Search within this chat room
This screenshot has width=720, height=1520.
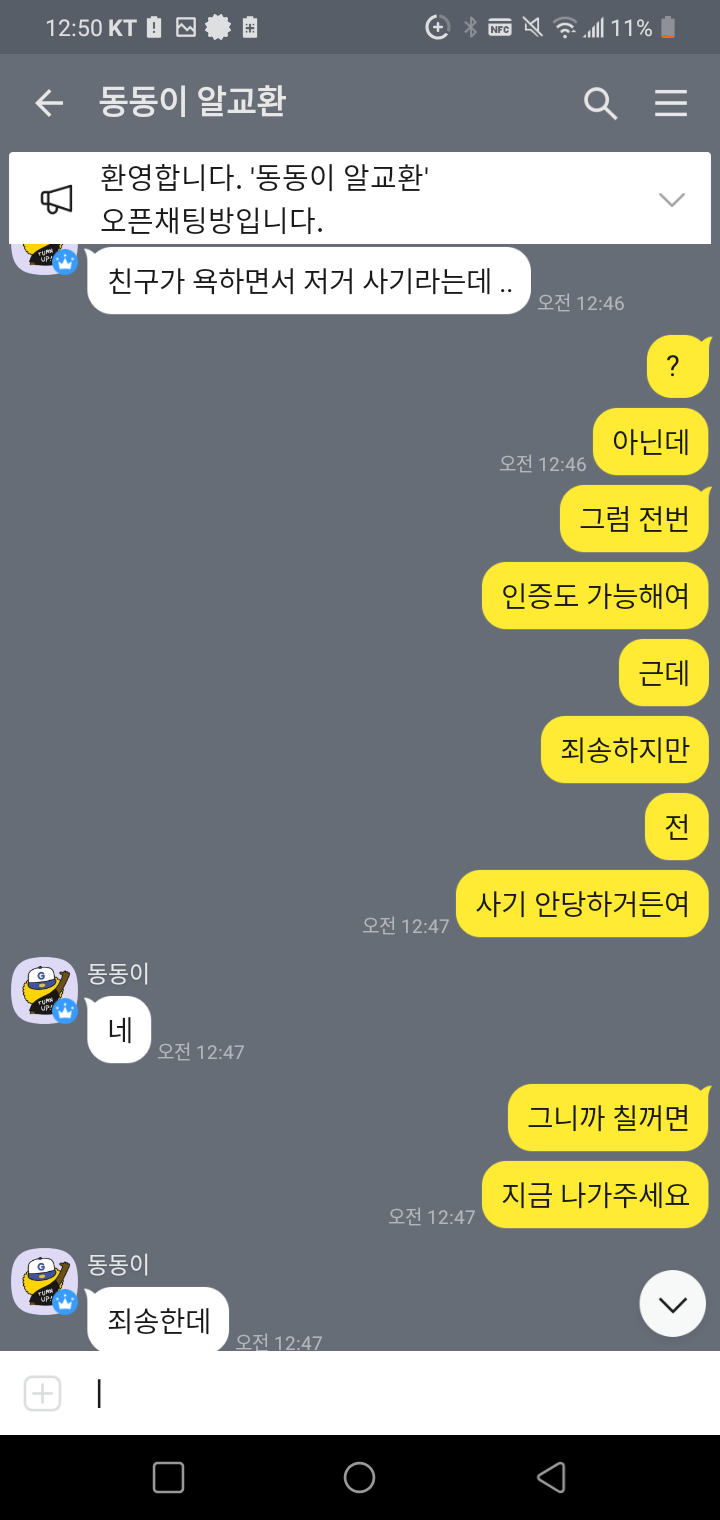[x=600, y=103]
